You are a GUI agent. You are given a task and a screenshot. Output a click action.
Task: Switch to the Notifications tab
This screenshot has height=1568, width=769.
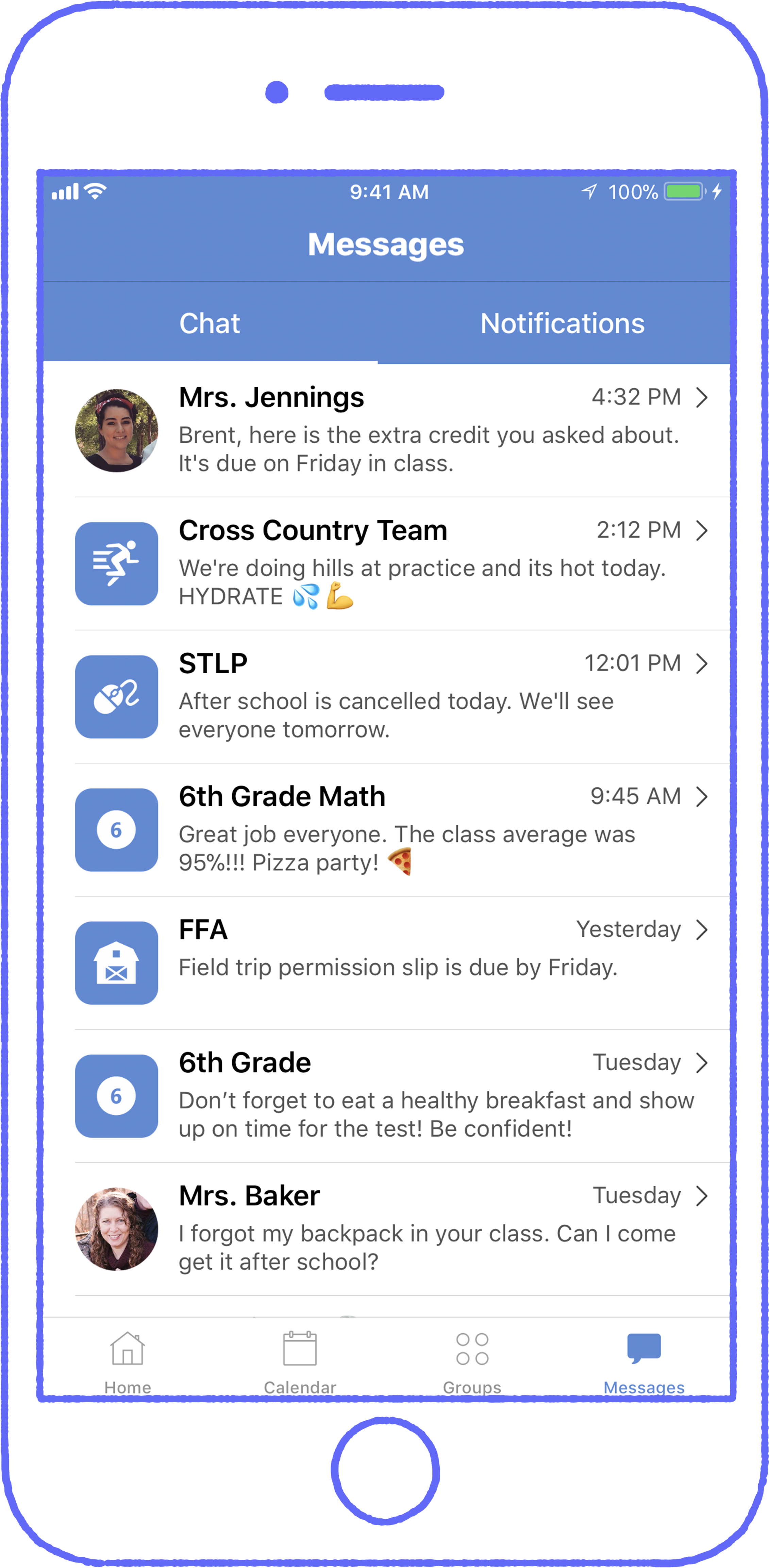click(562, 323)
